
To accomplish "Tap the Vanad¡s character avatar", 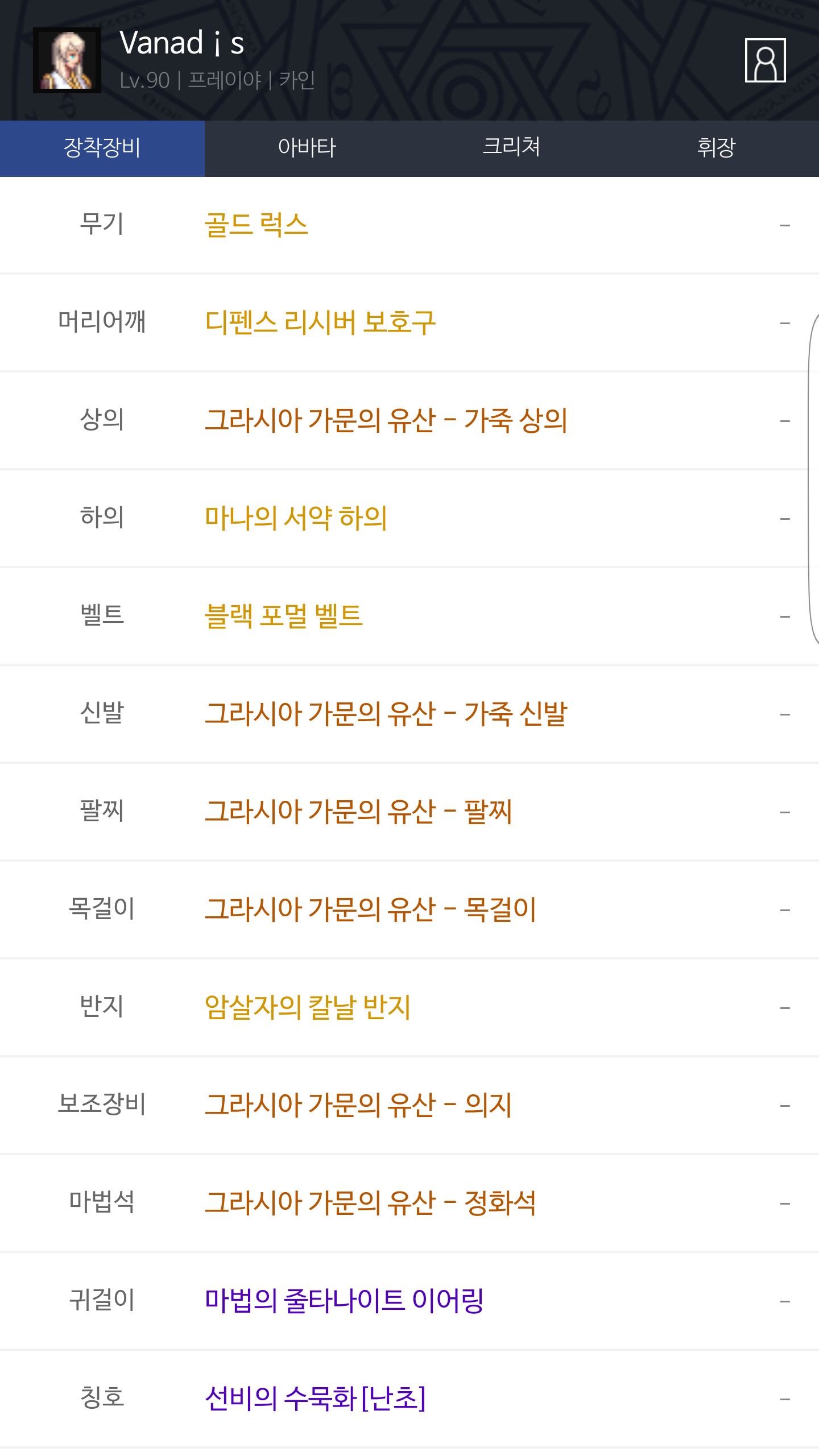I will click(x=67, y=60).
